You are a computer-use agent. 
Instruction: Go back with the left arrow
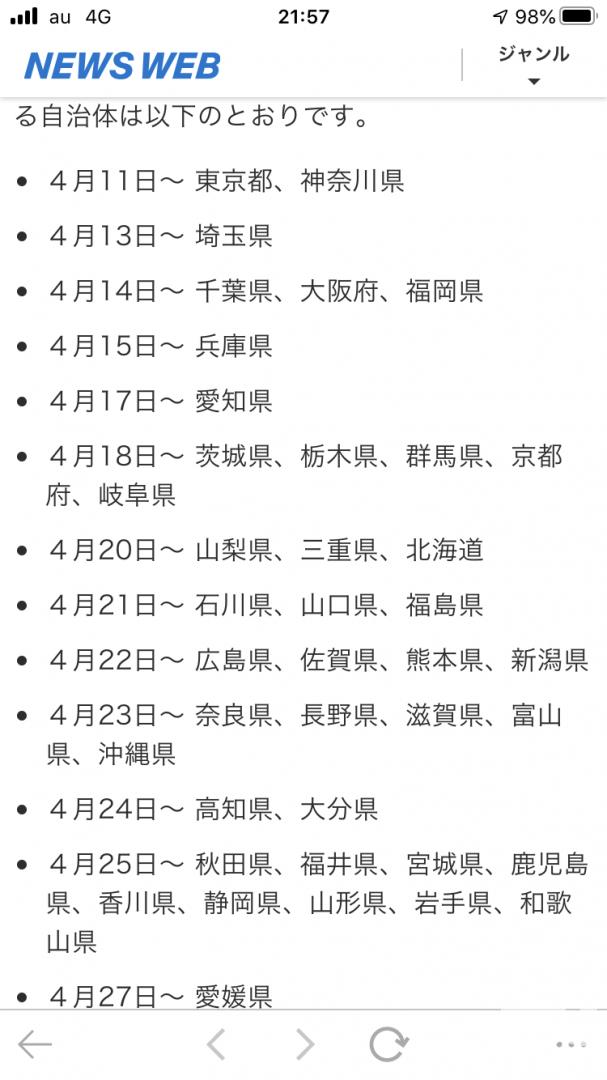click(x=34, y=1045)
